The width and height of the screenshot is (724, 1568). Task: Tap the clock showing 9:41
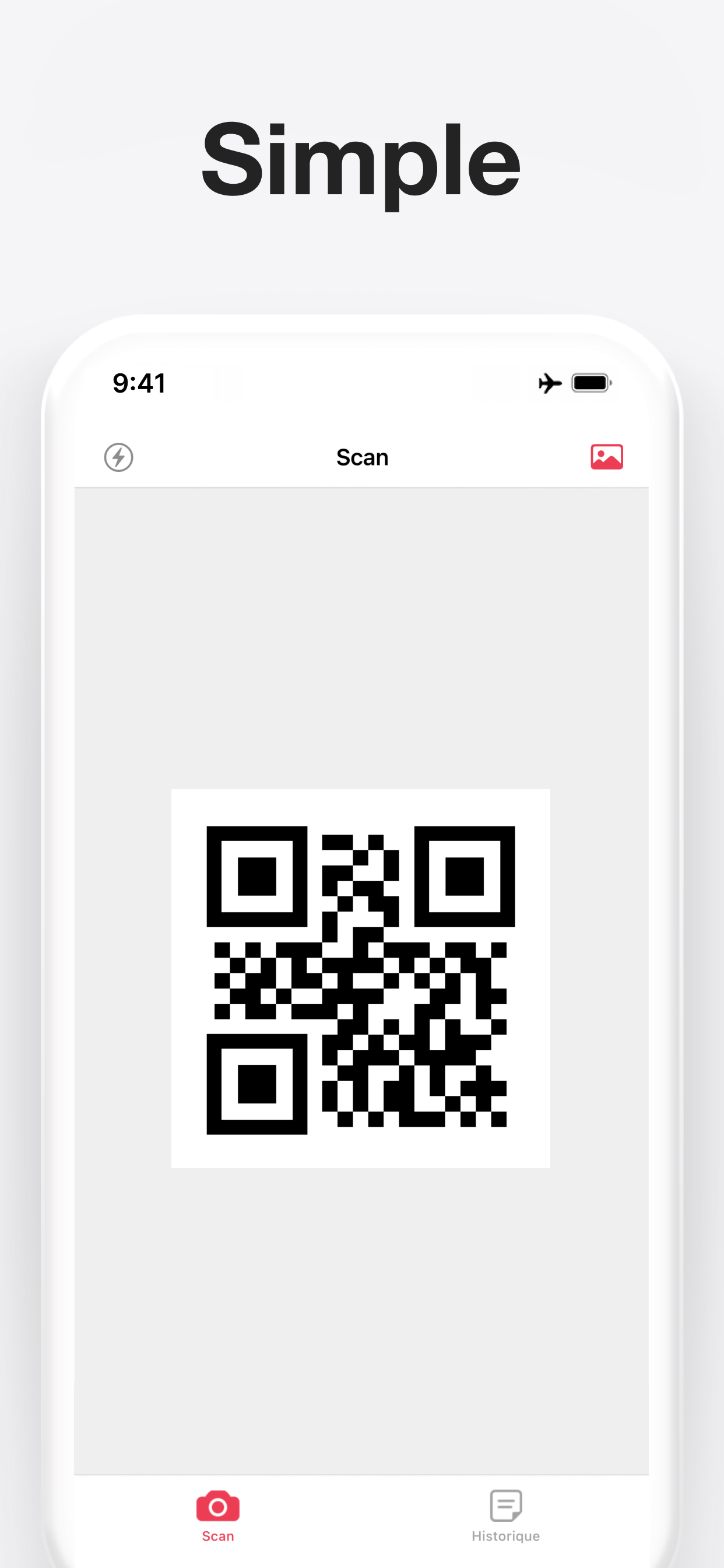tap(139, 383)
